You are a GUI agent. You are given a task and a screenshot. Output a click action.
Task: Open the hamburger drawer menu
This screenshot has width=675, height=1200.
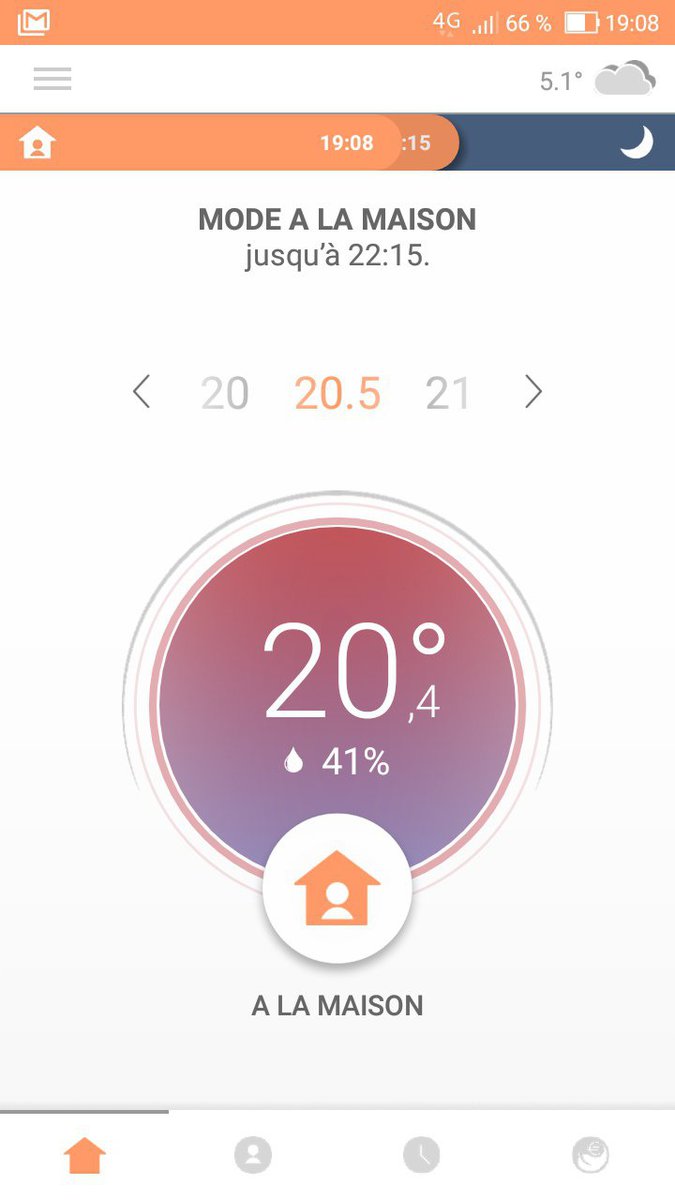pos(52,80)
